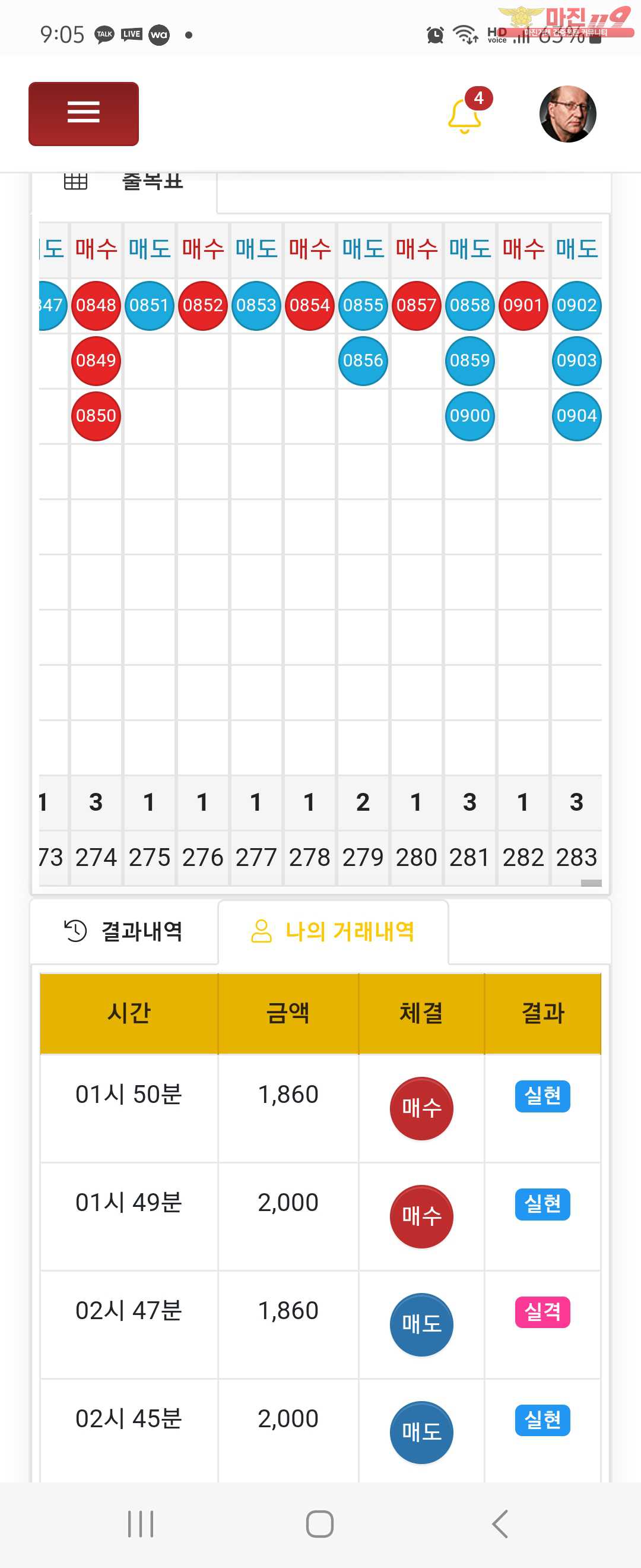Open the profile avatar
The width and height of the screenshot is (641, 1568).
[567, 114]
